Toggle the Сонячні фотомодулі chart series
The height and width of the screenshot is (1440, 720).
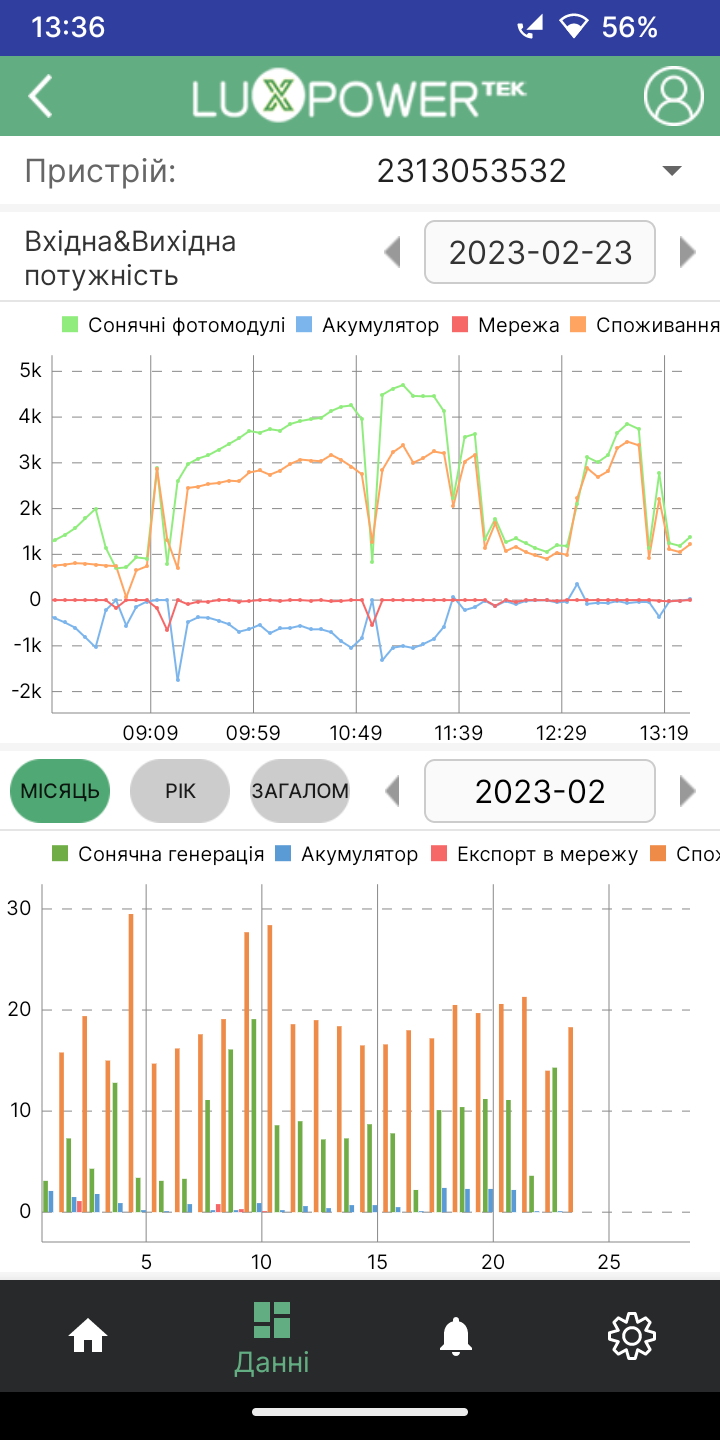click(x=173, y=325)
